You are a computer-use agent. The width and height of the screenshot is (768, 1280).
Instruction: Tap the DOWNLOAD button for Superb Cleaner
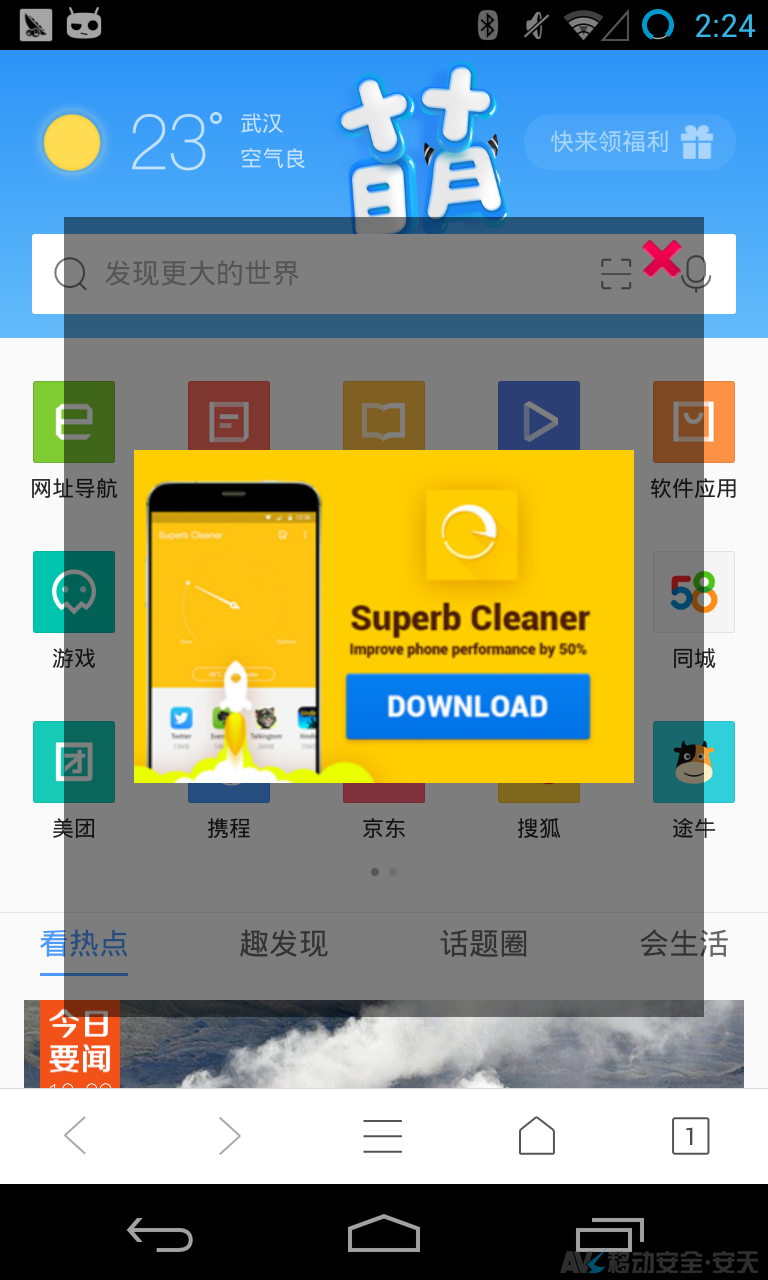pyautogui.click(x=468, y=706)
